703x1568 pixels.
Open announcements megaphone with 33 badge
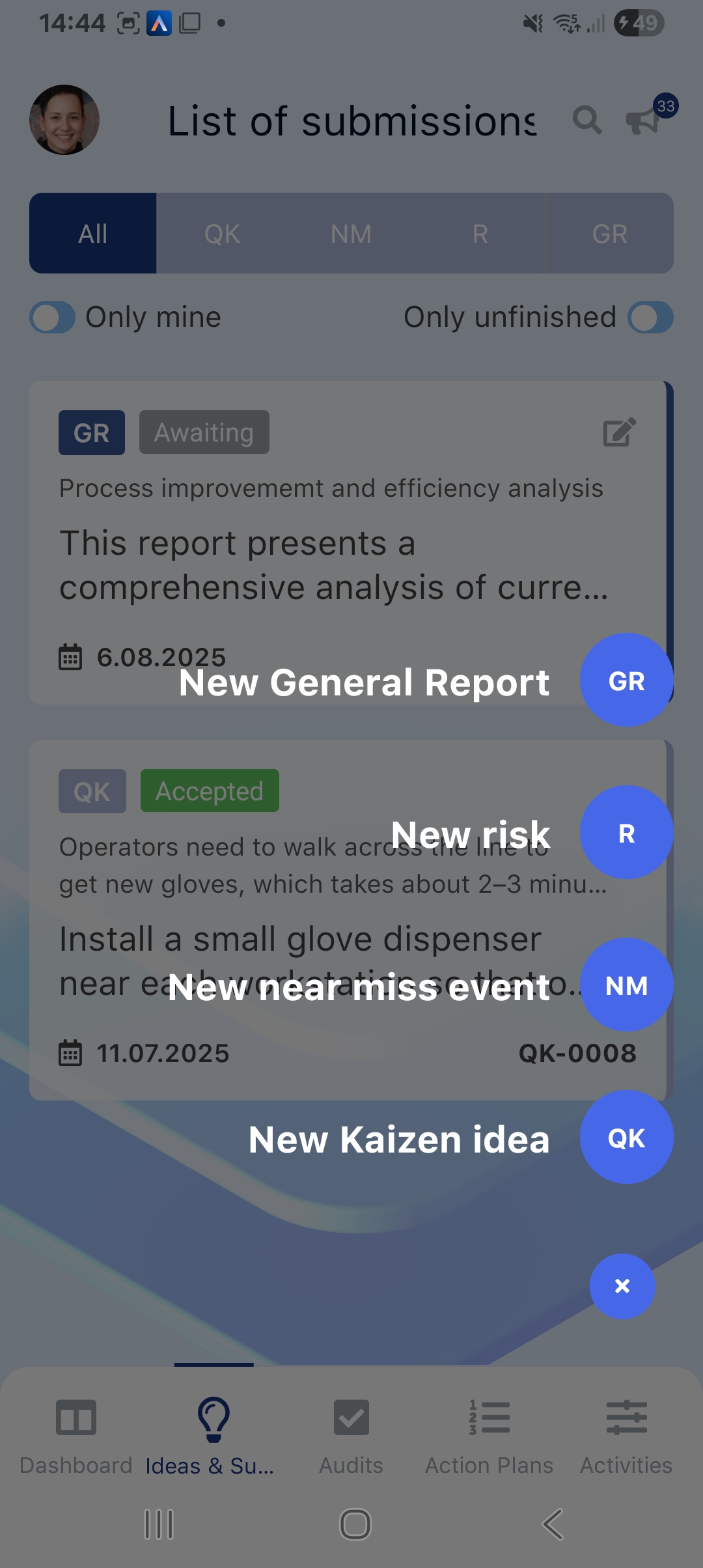tap(644, 120)
